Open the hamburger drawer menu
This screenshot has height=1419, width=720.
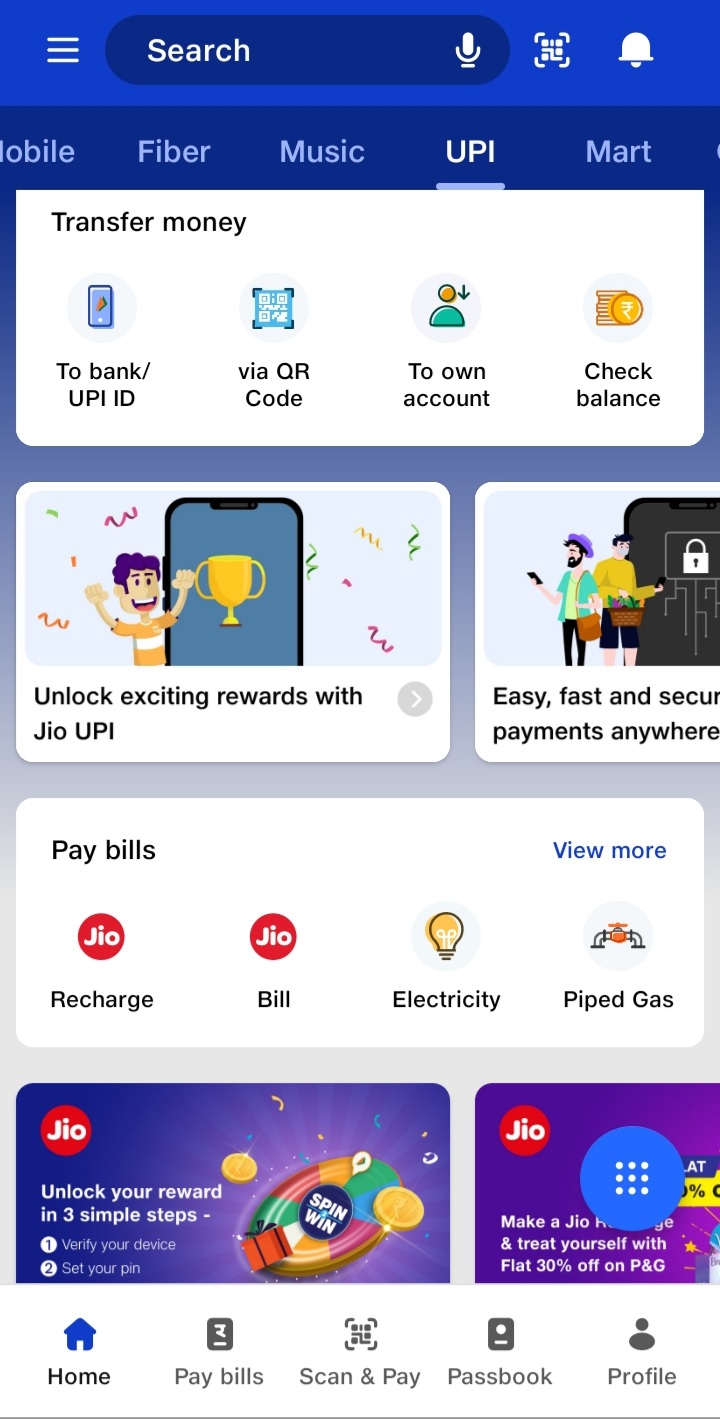pyautogui.click(x=63, y=50)
